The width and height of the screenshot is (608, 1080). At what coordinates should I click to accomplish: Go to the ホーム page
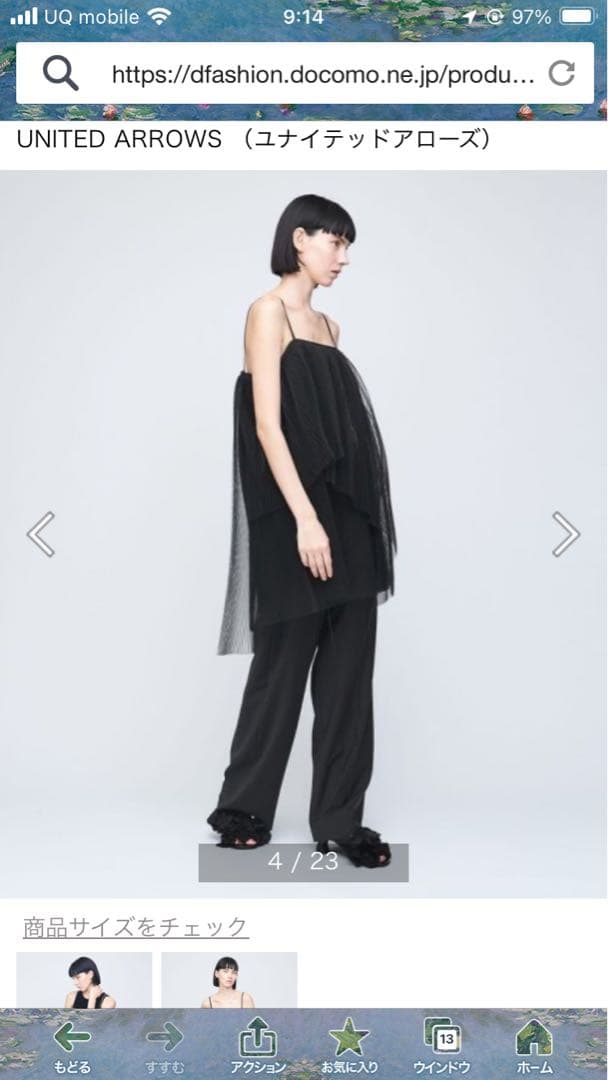click(534, 1046)
